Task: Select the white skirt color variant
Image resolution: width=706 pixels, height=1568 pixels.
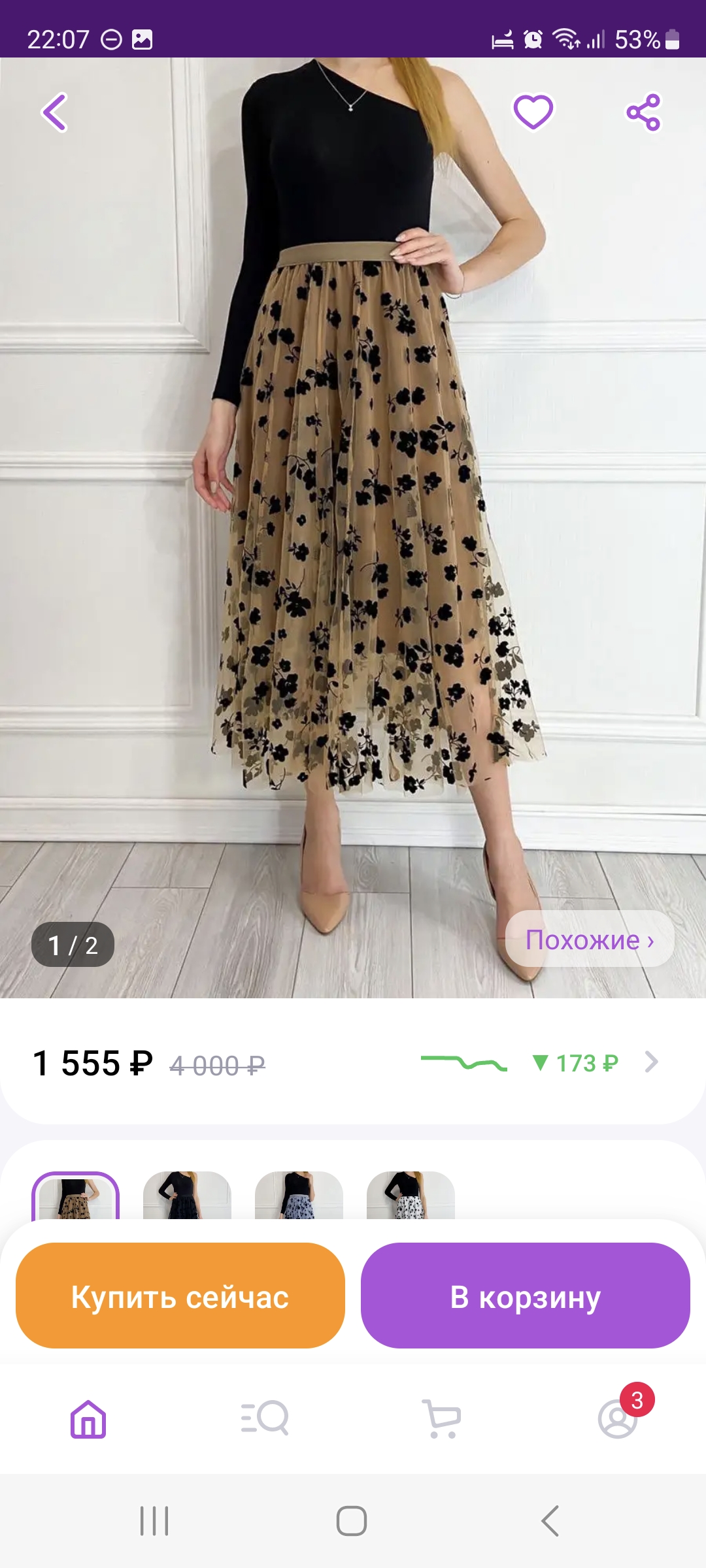Action: click(x=411, y=1196)
